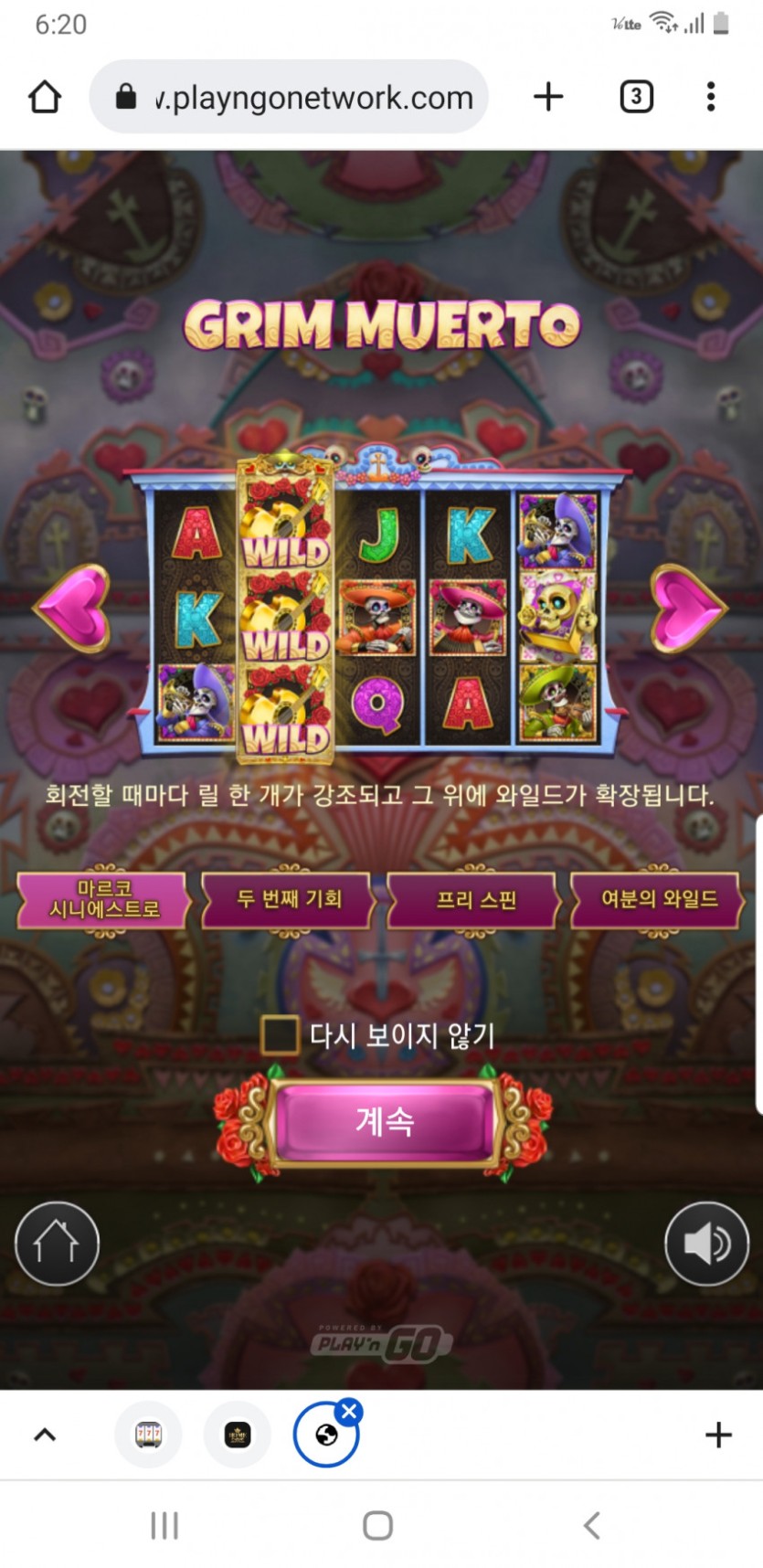The image size is (763, 1568).
Task: Mute the game sound
Action: (706, 1244)
